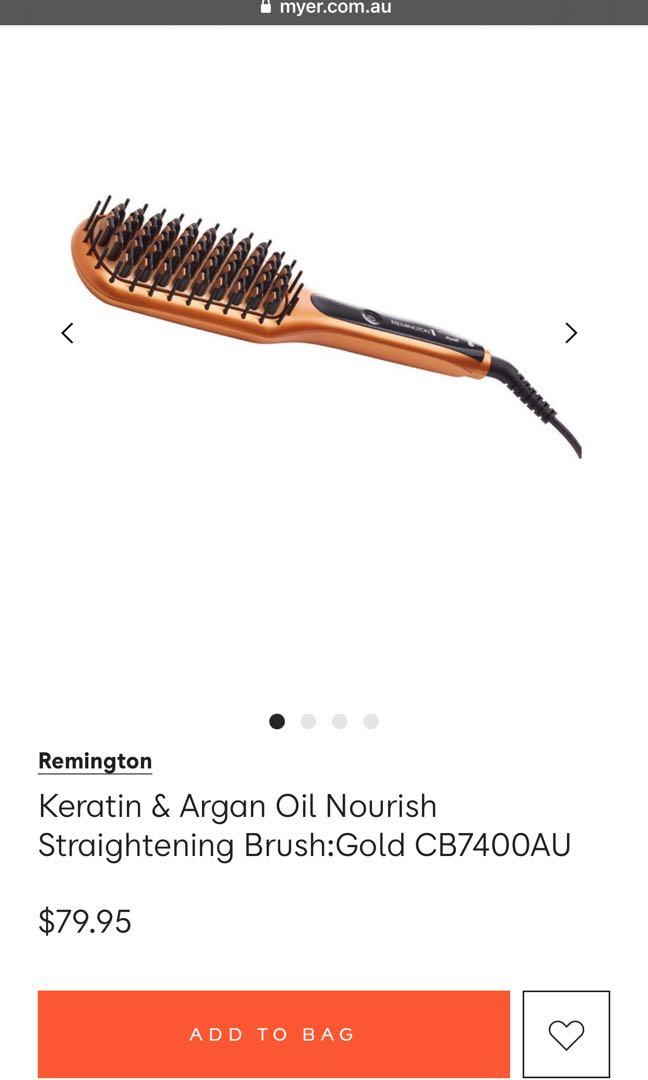Jump to the second image dot
648x1080 pixels.
(x=308, y=721)
